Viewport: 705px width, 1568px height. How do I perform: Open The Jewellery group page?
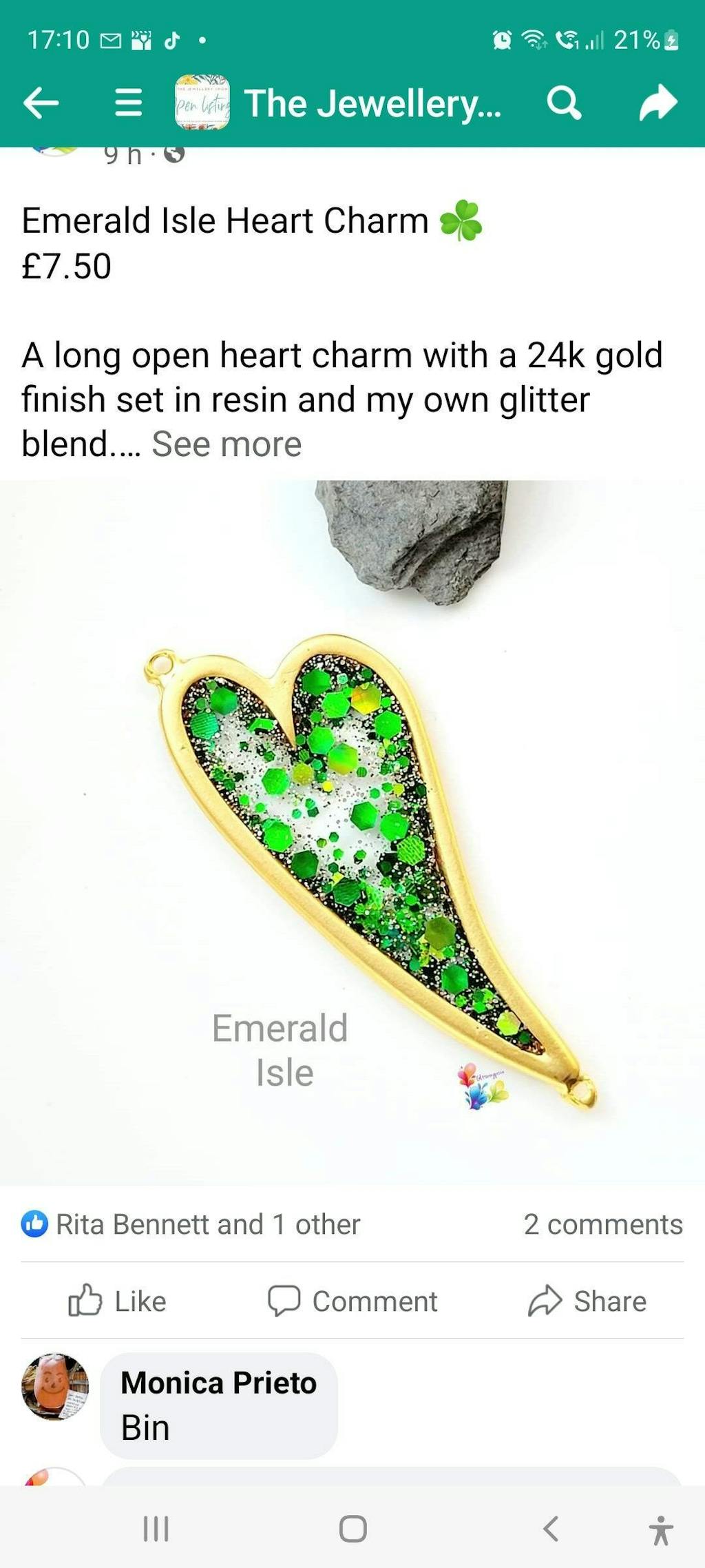pyautogui.click(x=372, y=104)
